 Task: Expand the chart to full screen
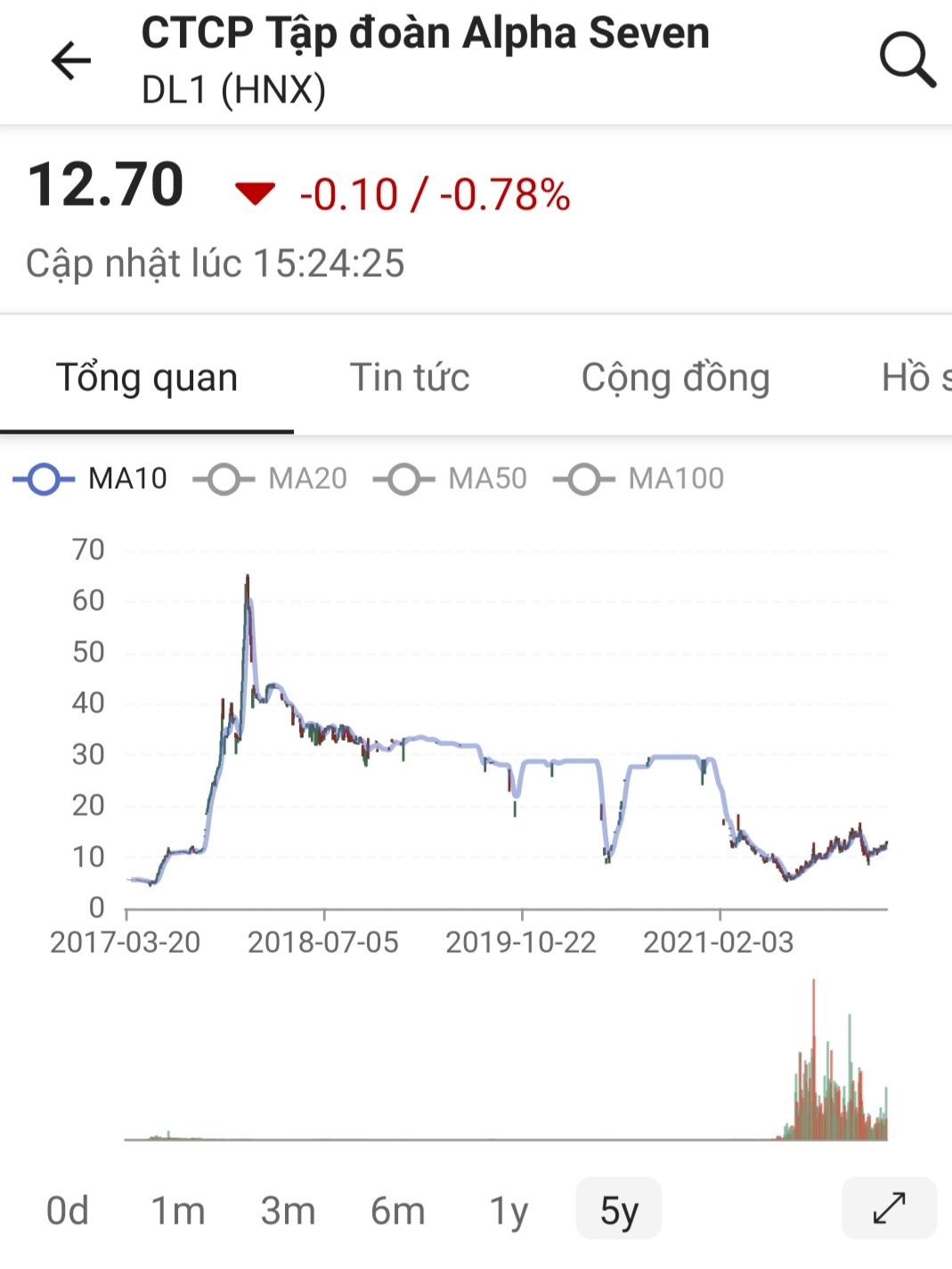[x=889, y=1208]
